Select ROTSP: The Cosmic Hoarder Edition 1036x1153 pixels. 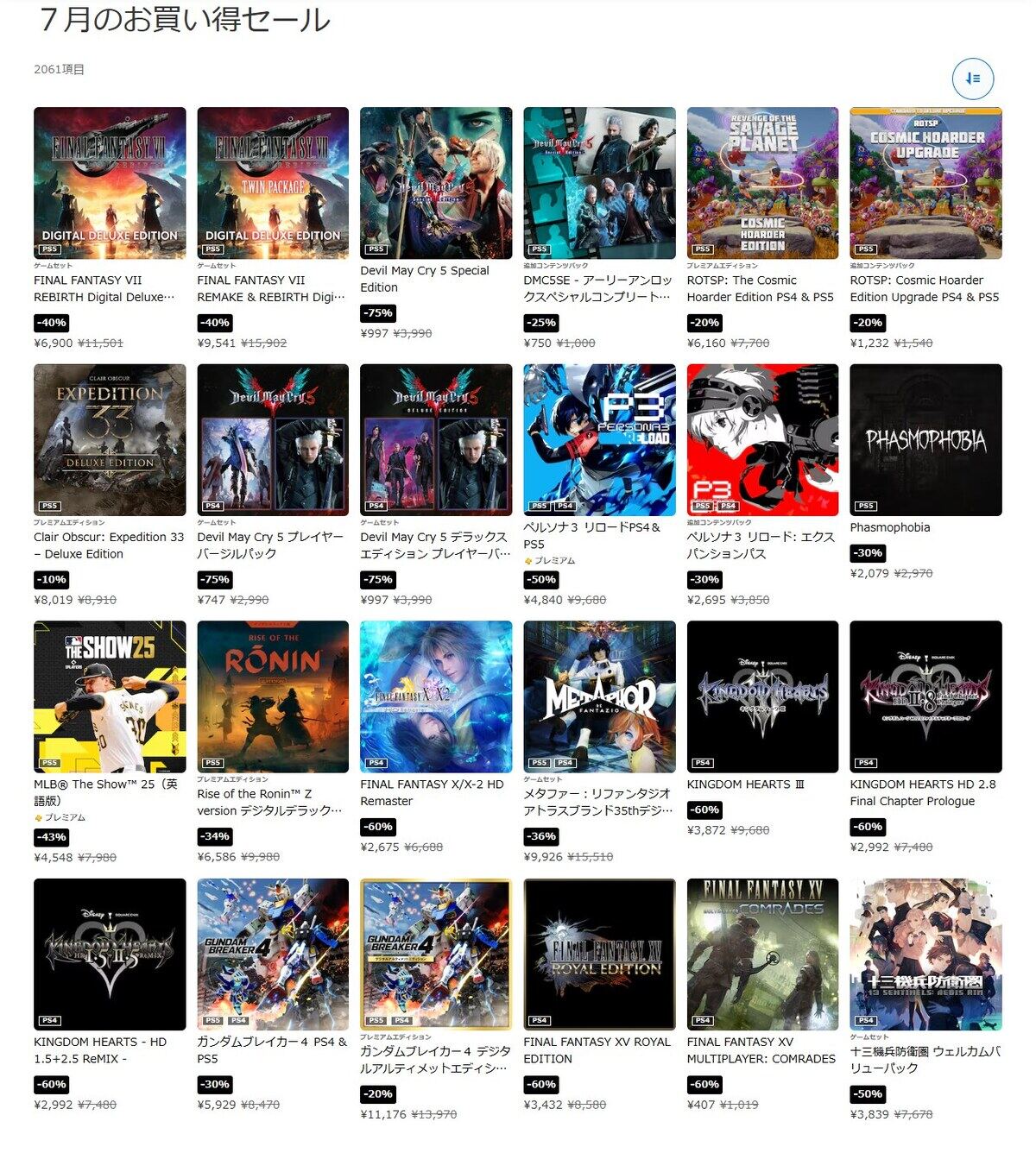click(x=762, y=183)
